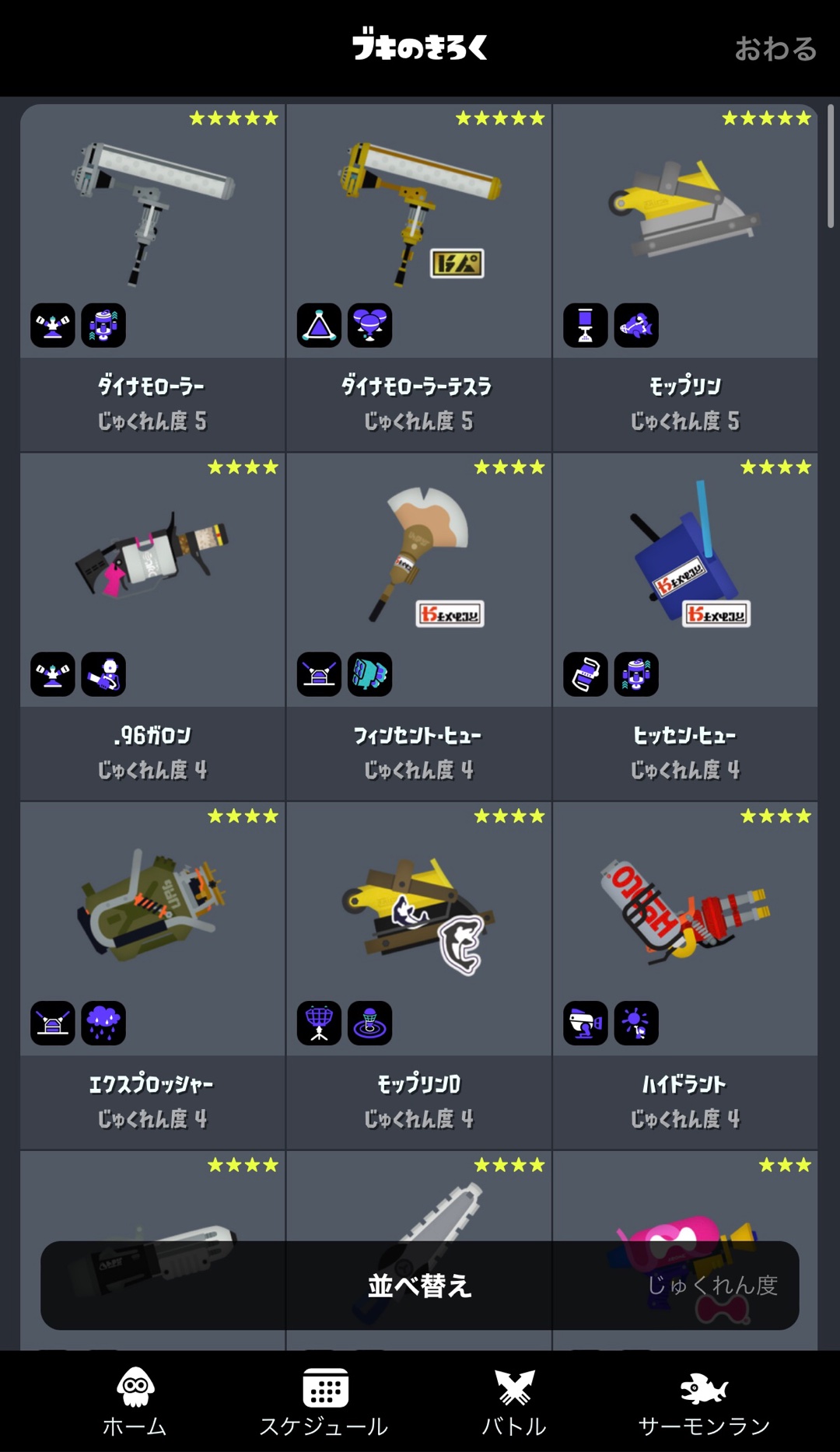Switch to the スケジュール tab

[324, 1401]
